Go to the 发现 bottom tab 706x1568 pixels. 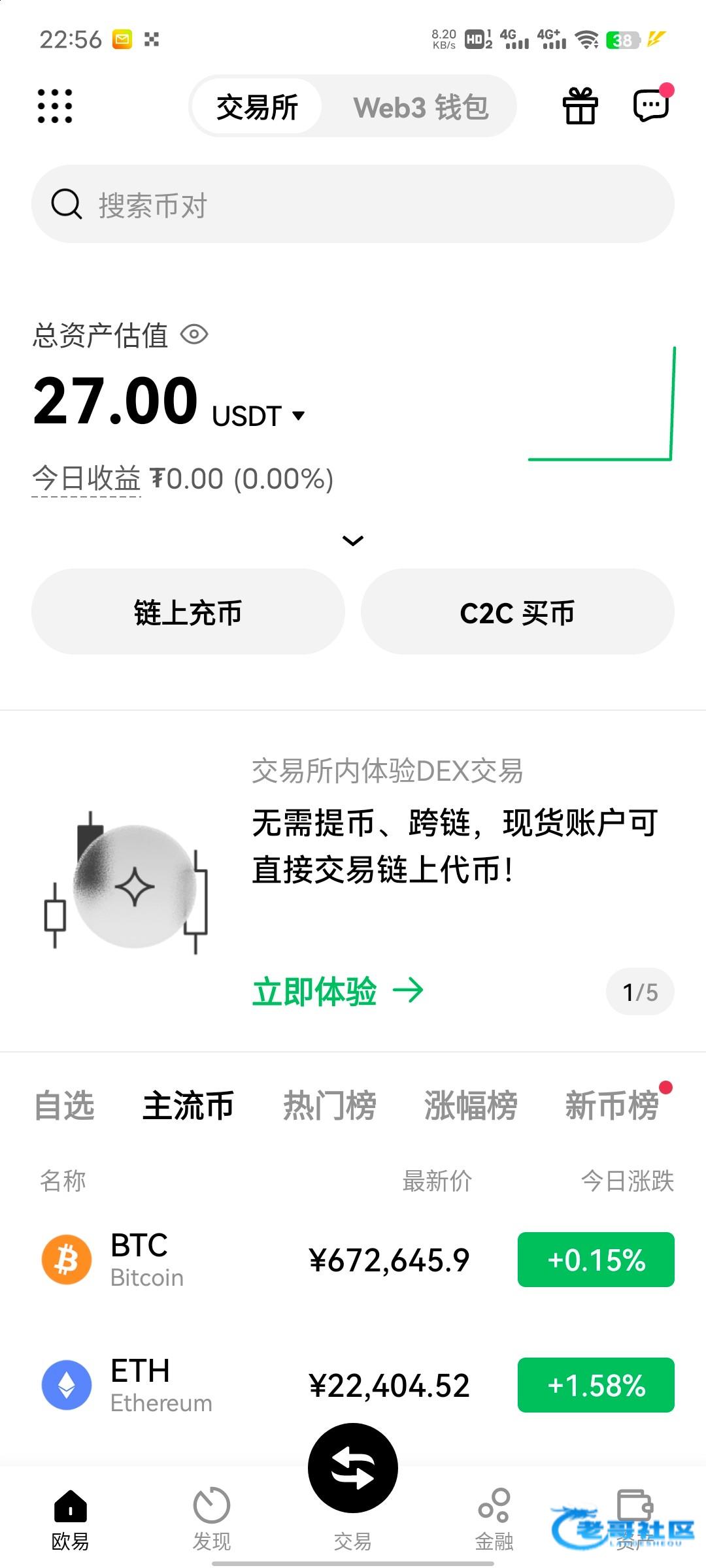click(212, 1519)
